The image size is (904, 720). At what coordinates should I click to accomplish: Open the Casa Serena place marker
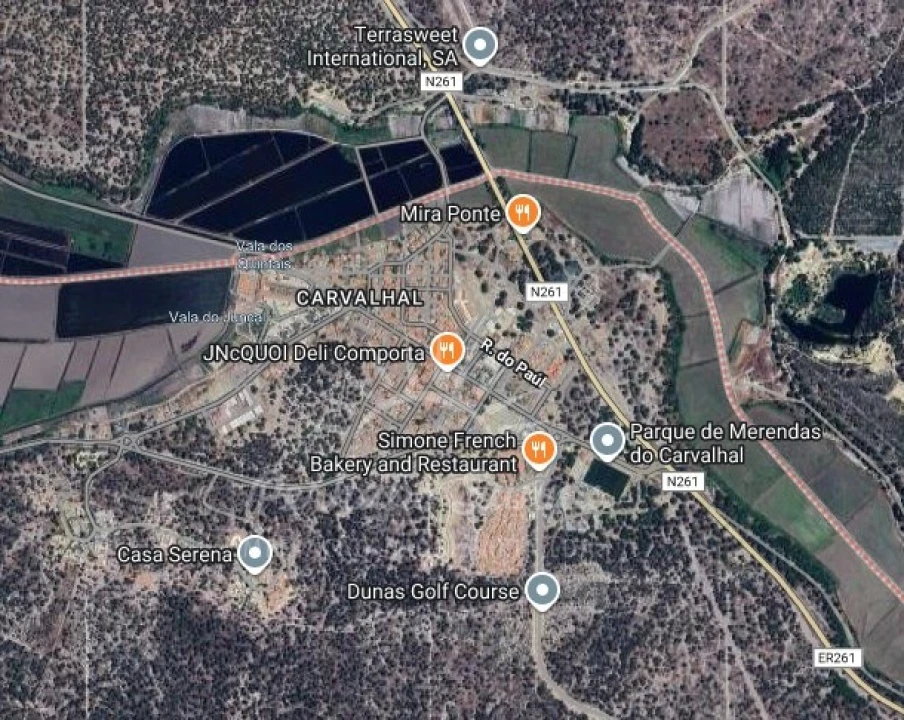click(256, 552)
